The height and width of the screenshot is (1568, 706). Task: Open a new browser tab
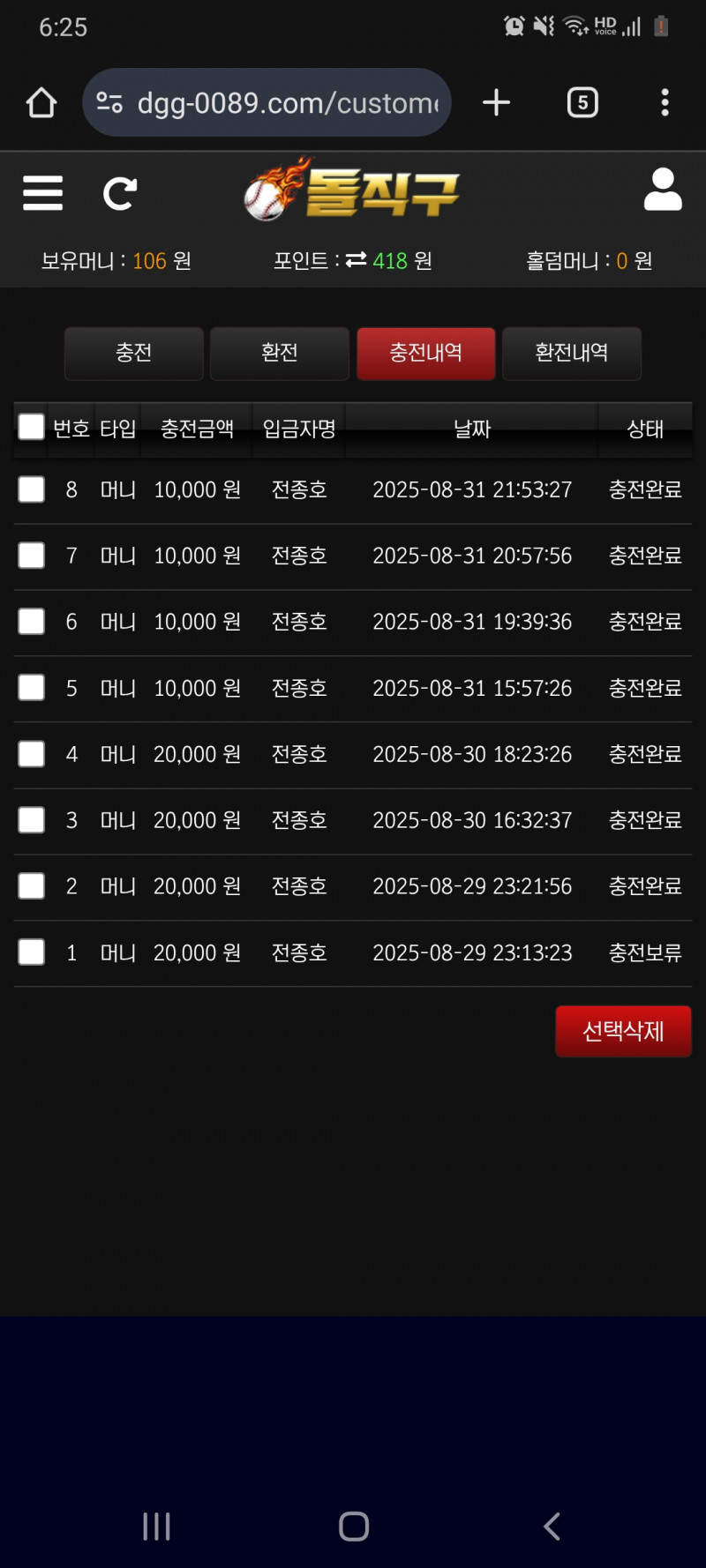pyautogui.click(x=497, y=102)
